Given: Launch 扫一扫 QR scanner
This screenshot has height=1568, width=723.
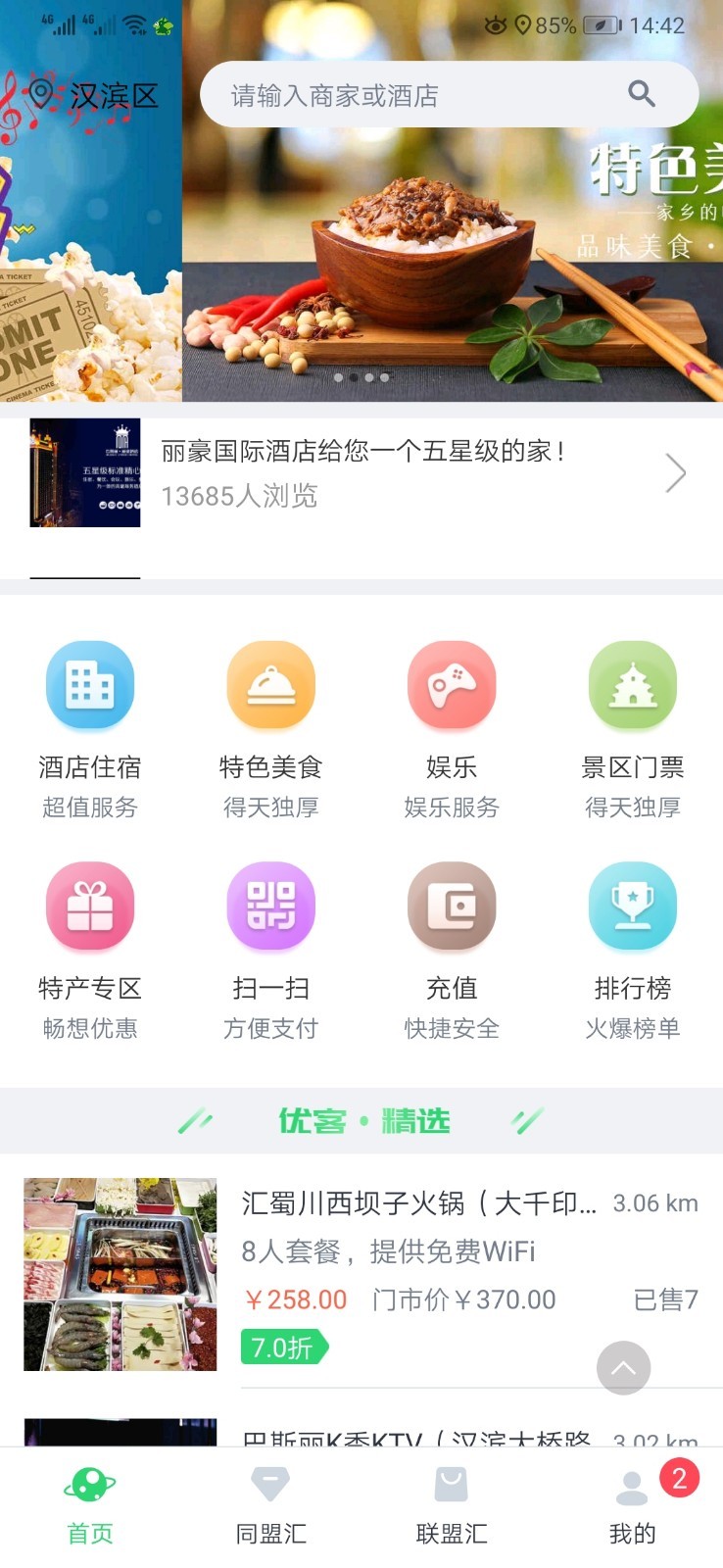Looking at the screenshot, I should point(271,951).
